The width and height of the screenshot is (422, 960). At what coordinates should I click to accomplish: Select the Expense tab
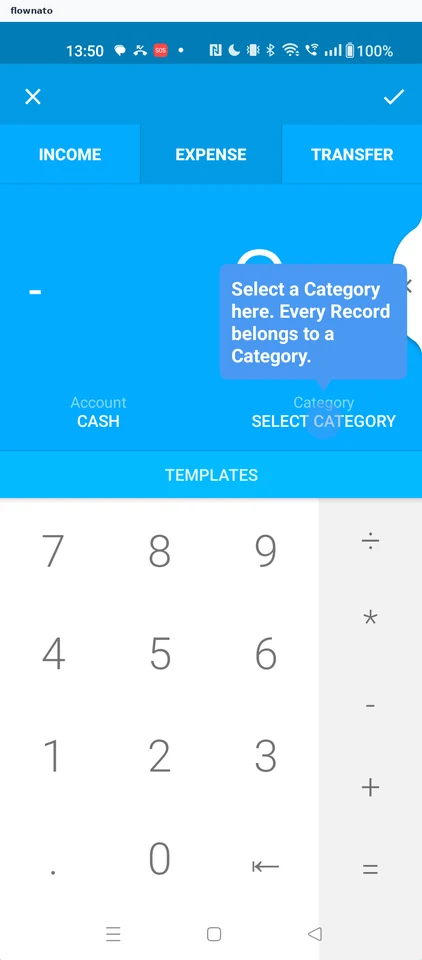[211, 154]
